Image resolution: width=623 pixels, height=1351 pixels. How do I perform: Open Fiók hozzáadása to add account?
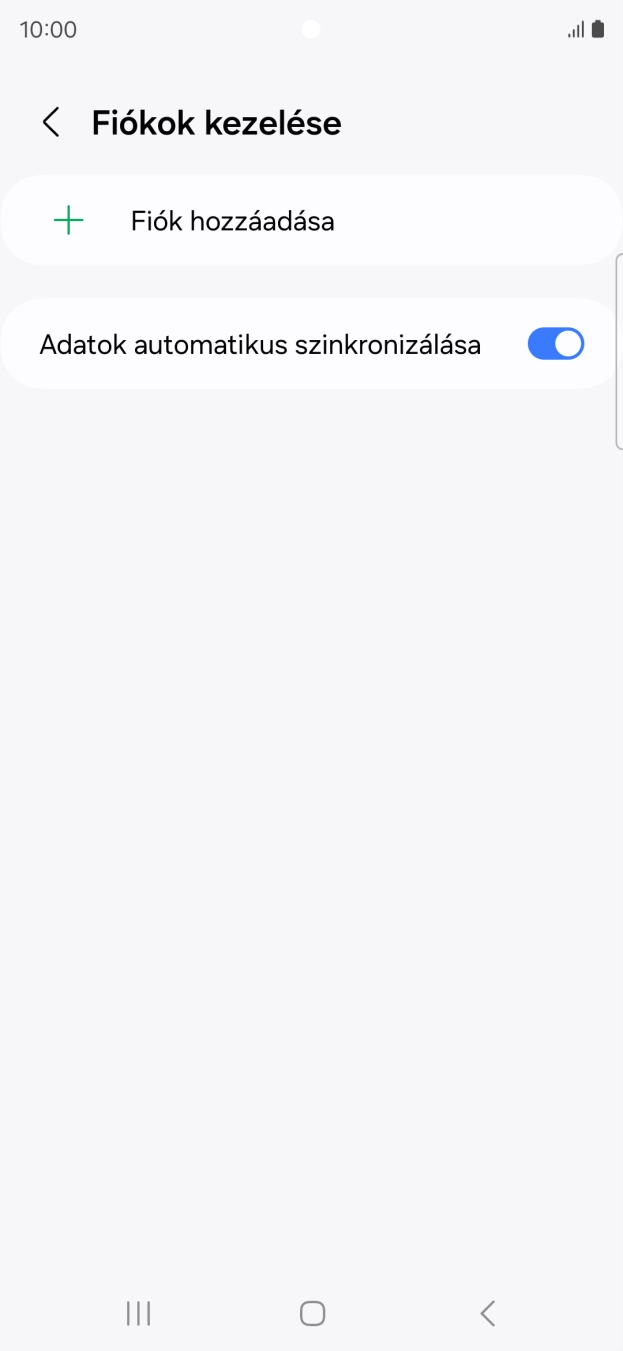pyautogui.click(x=232, y=221)
